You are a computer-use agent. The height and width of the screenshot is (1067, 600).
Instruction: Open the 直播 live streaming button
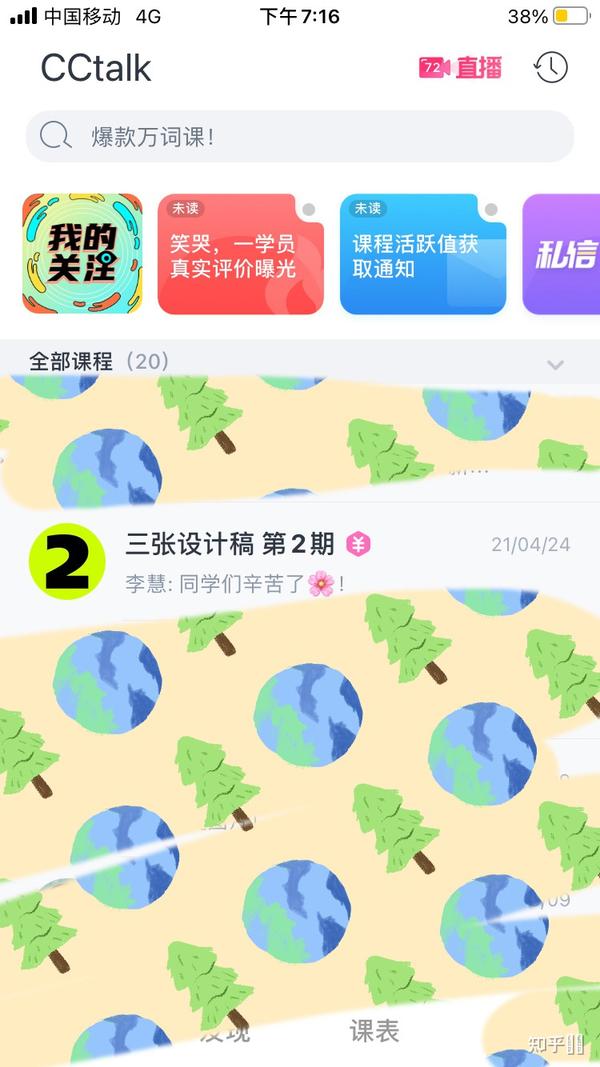(x=460, y=67)
